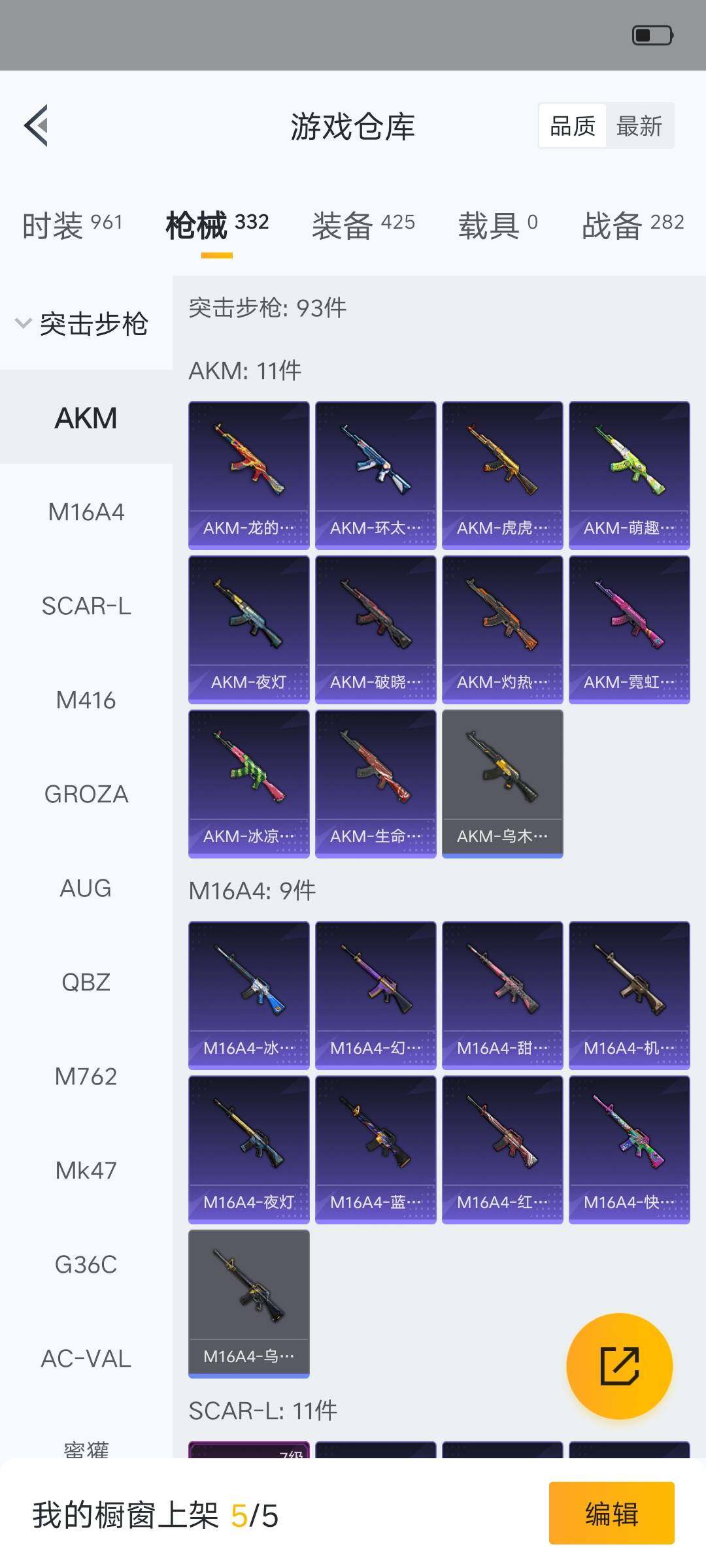This screenshot has height=1568, width=706.
Task: Sort by 最新
Action: [639, 126]
